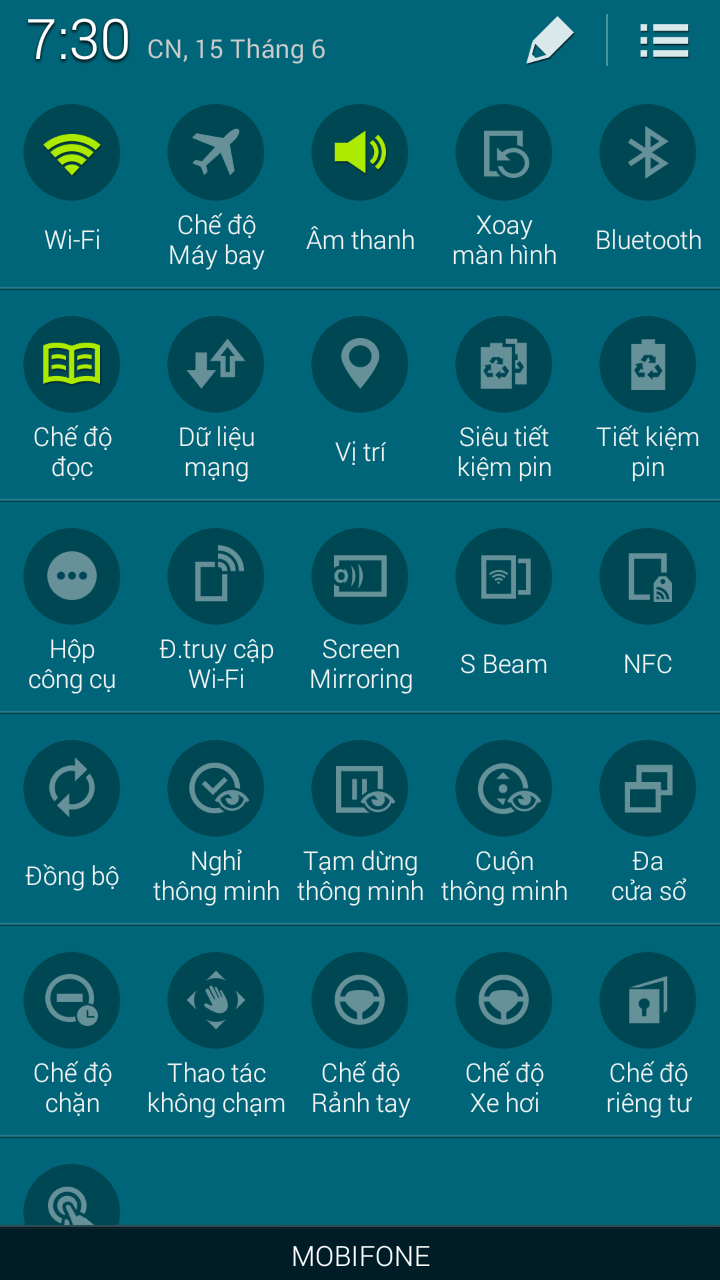Enable Dữ liệu mạng mobile data

(216, 365)
